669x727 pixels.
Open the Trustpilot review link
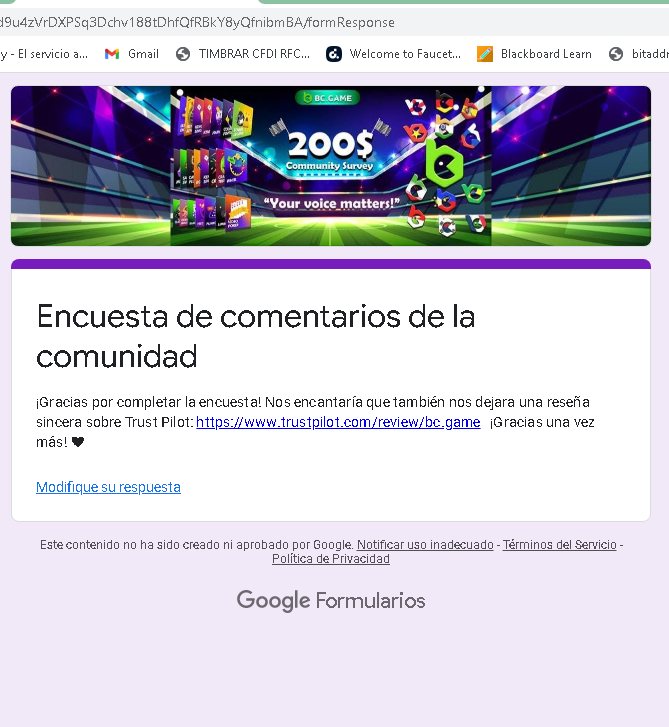(x=338, y=422)
